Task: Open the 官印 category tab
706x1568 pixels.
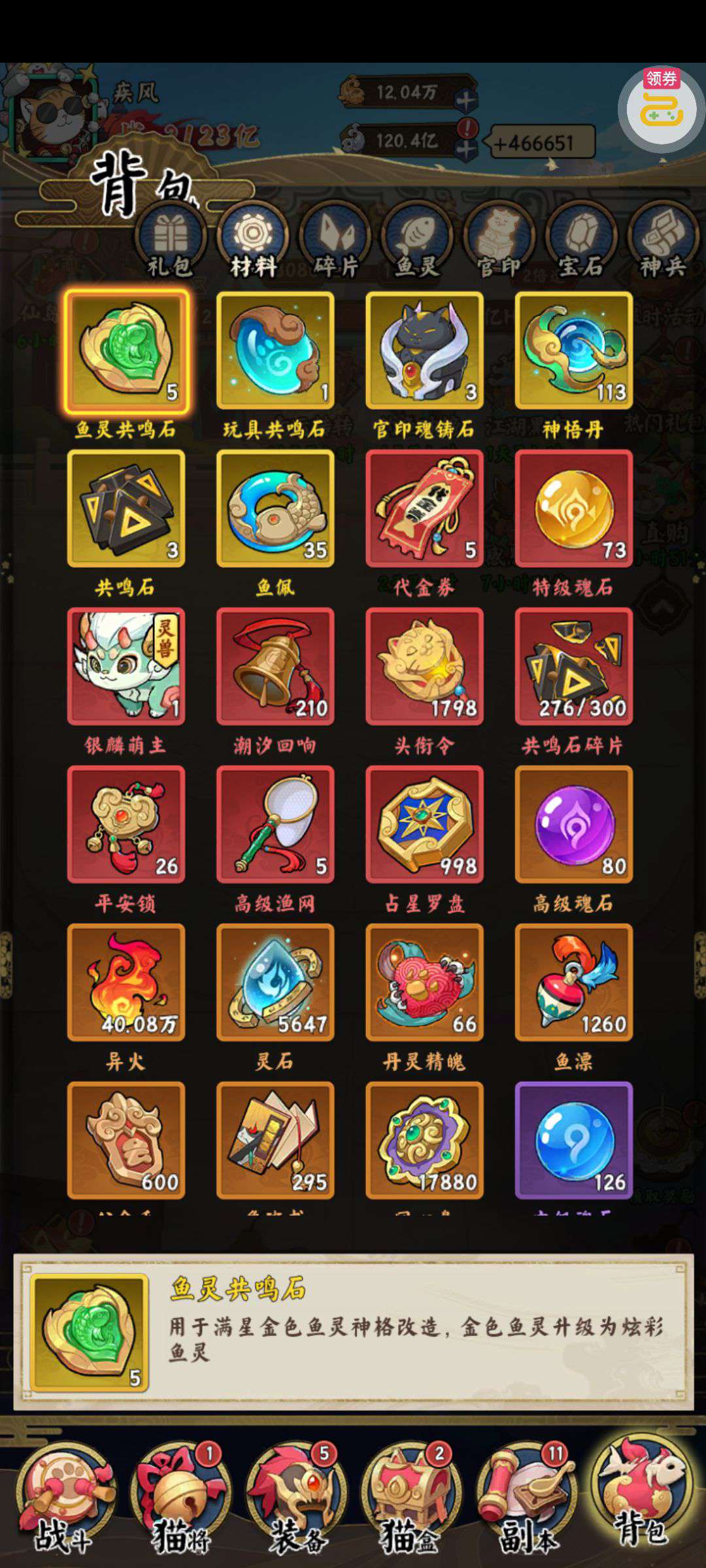Action: [x=499, y=240]
